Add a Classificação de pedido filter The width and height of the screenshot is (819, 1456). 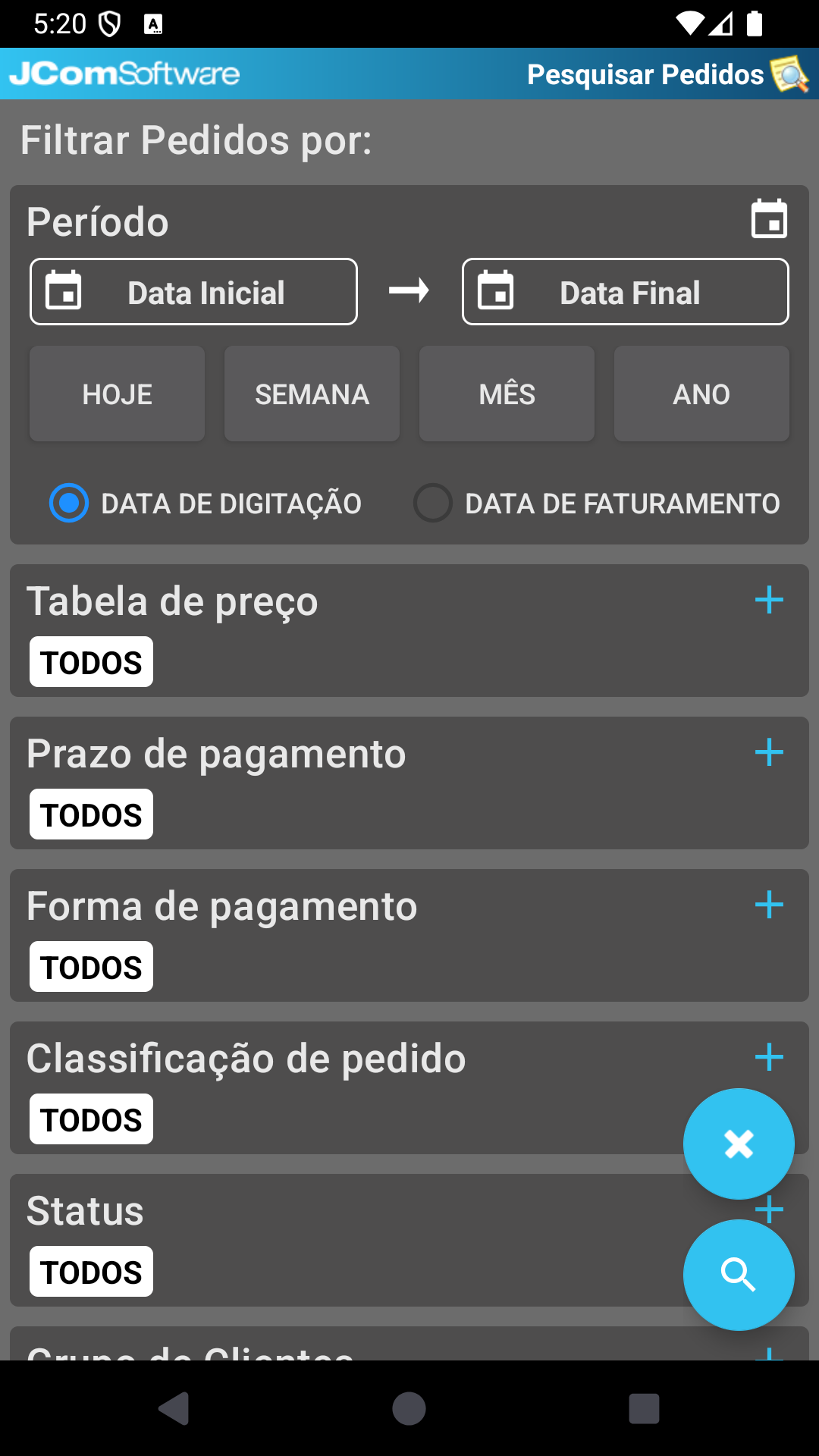[769, 1057]
